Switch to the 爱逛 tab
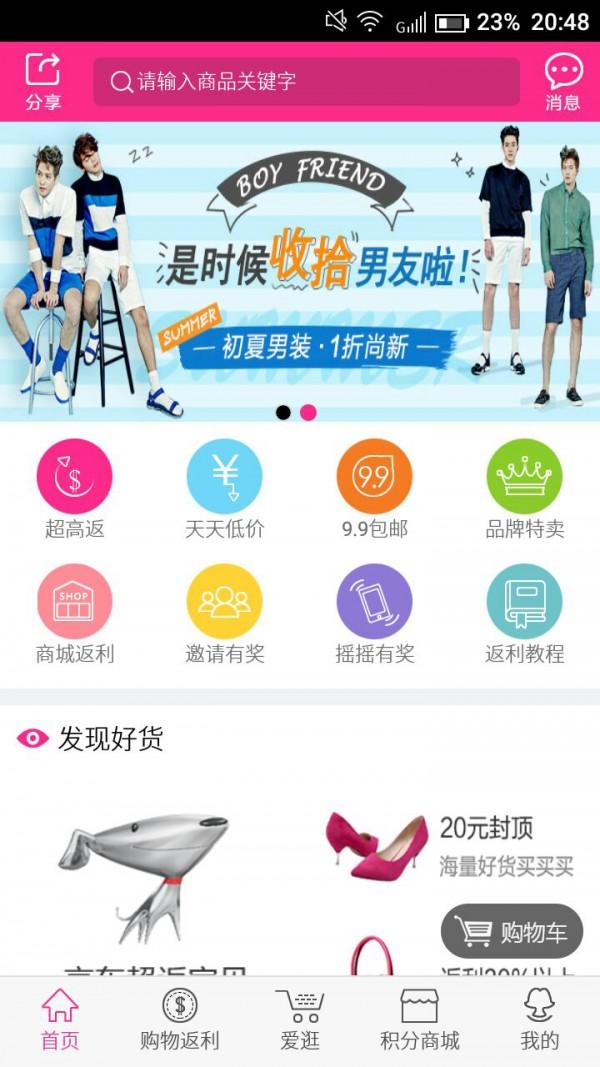 point(299,1020)
